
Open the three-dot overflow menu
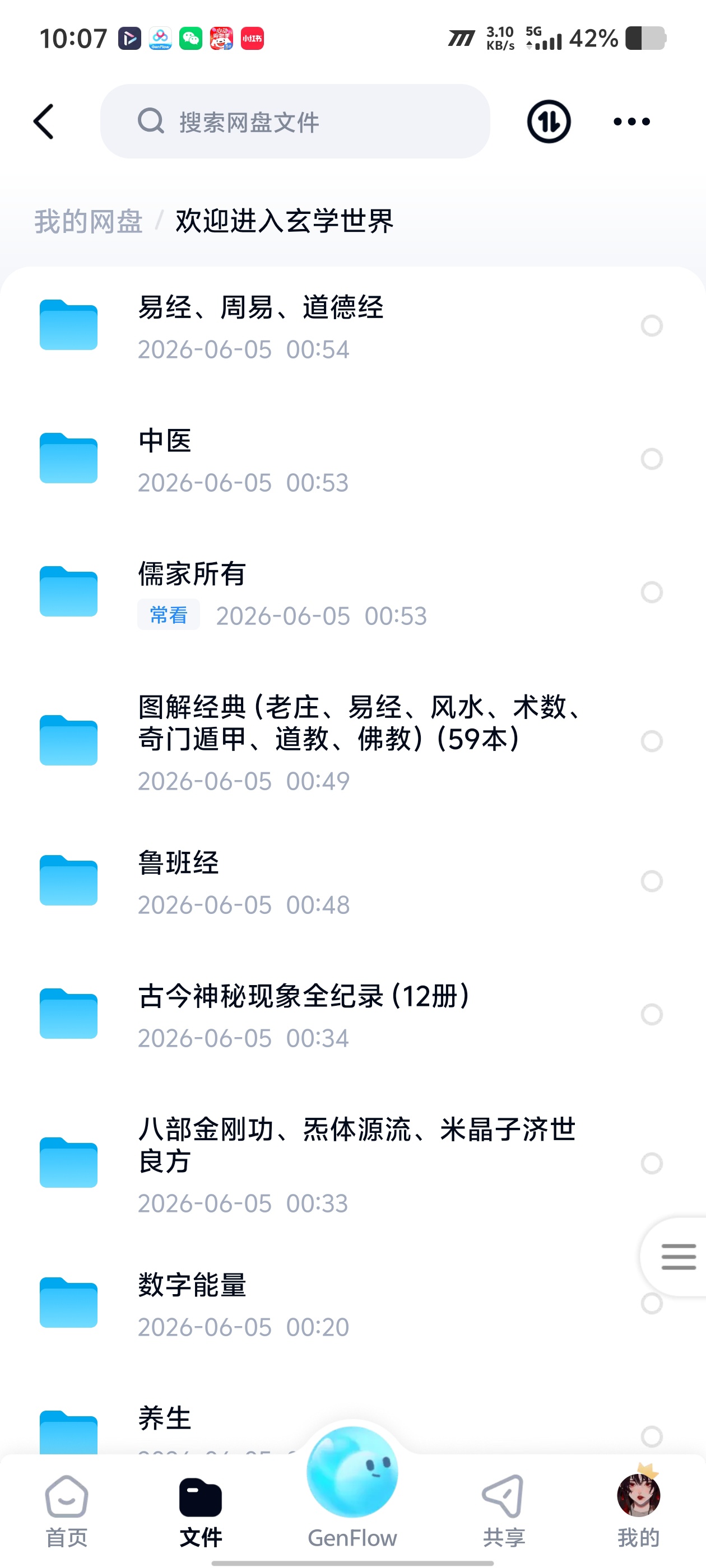[631, 122]
